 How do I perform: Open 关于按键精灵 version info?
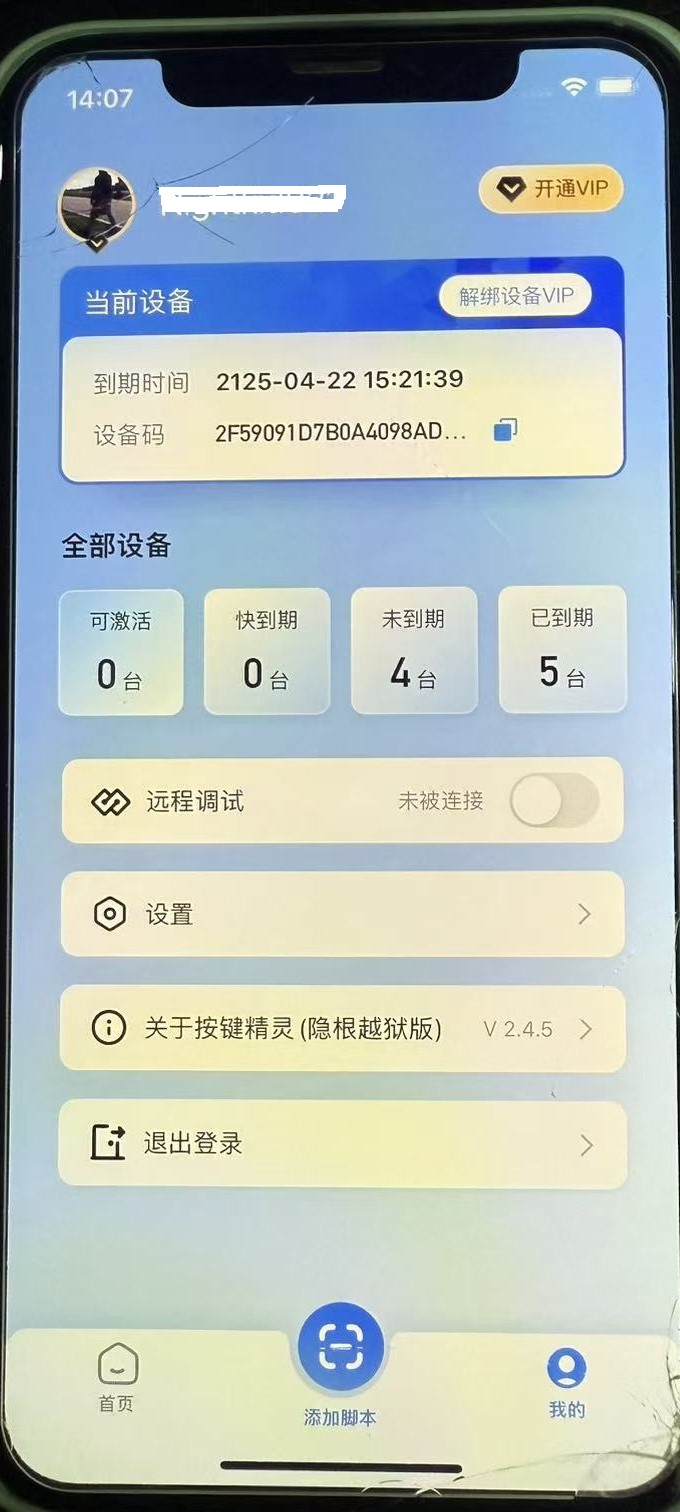(x=342, y=1029)
